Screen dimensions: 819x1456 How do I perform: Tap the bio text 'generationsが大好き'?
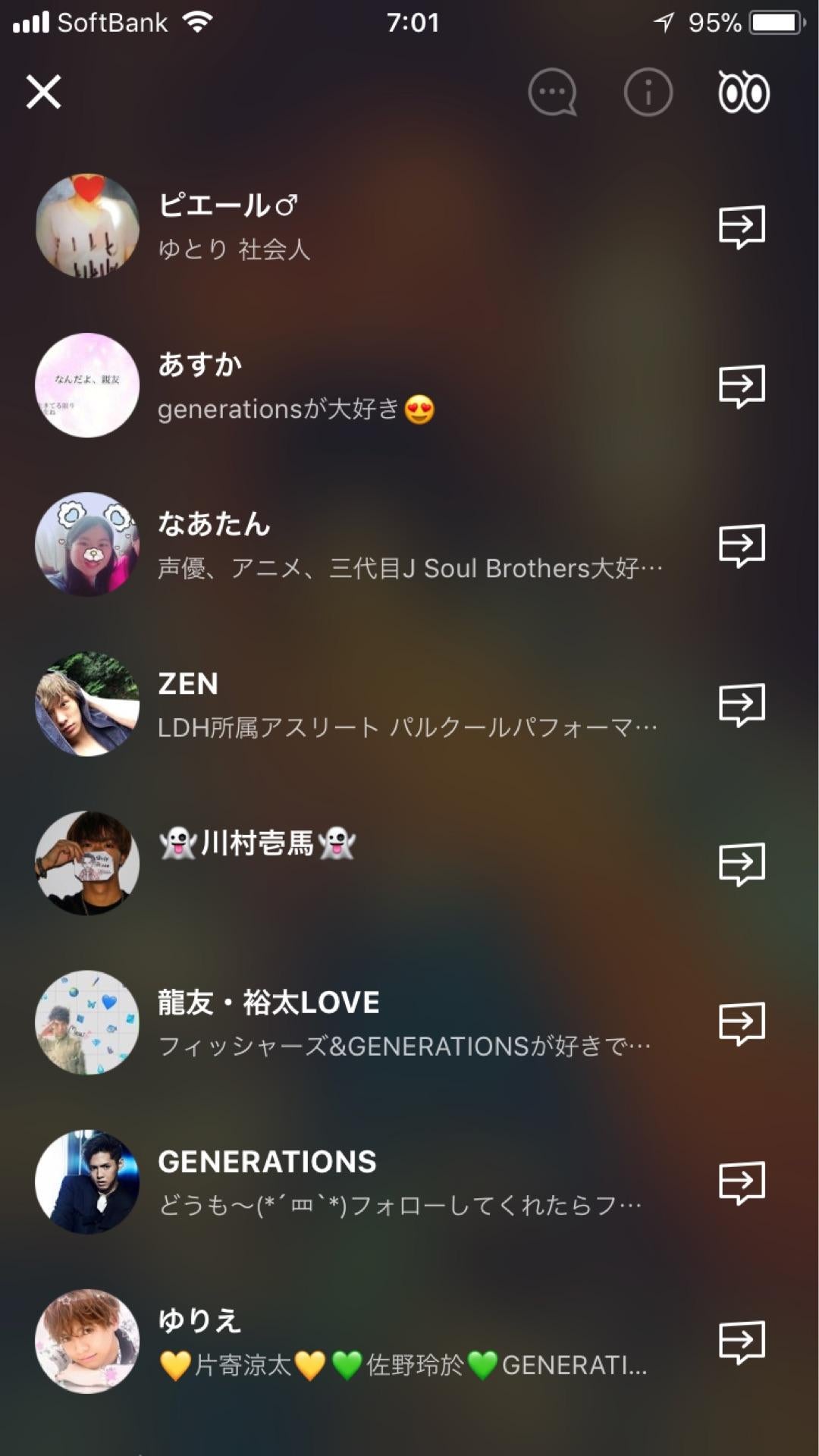[296, 409]
